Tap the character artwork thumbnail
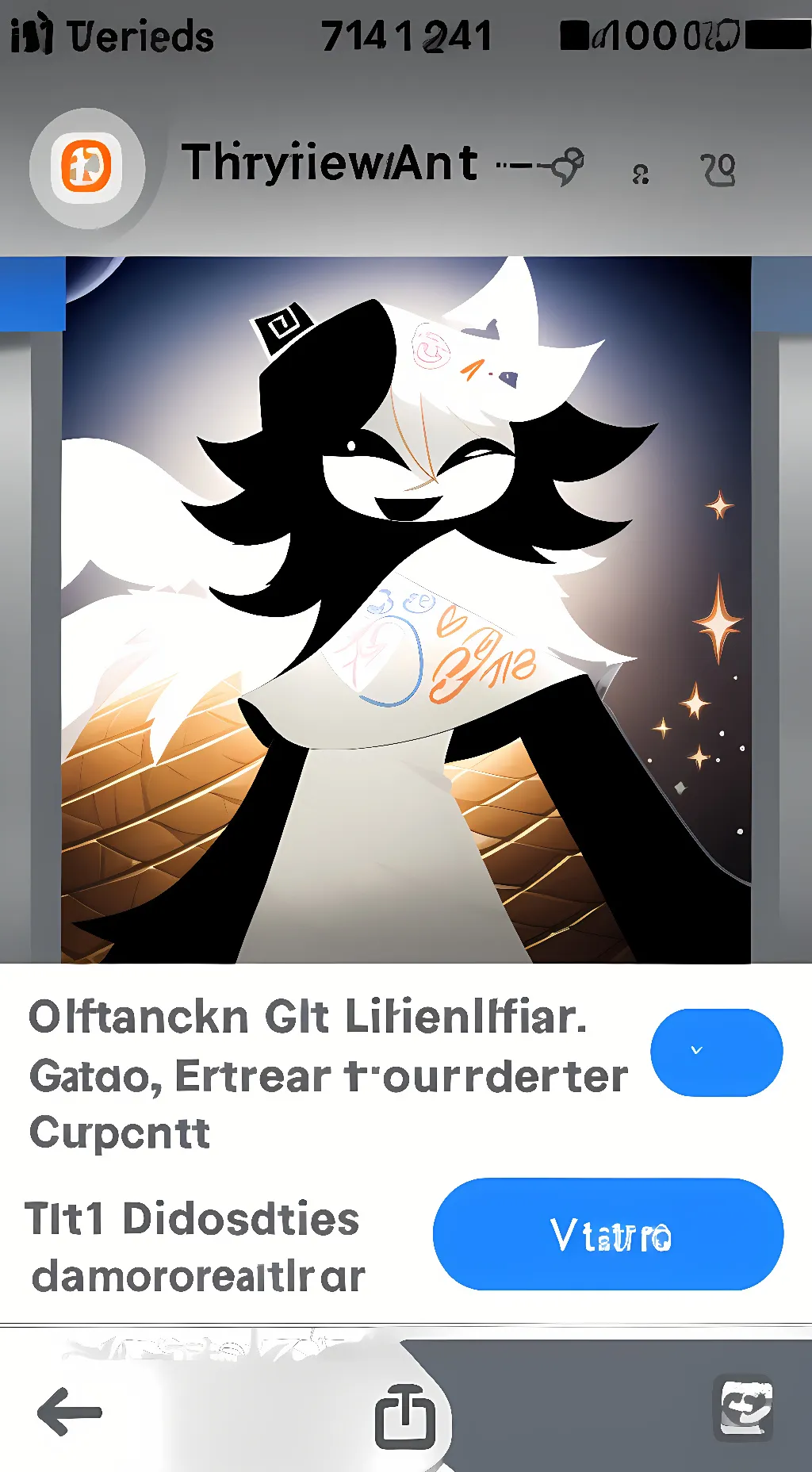The height and width of the screenshot is (1472, 812). (x=406, y=611)
